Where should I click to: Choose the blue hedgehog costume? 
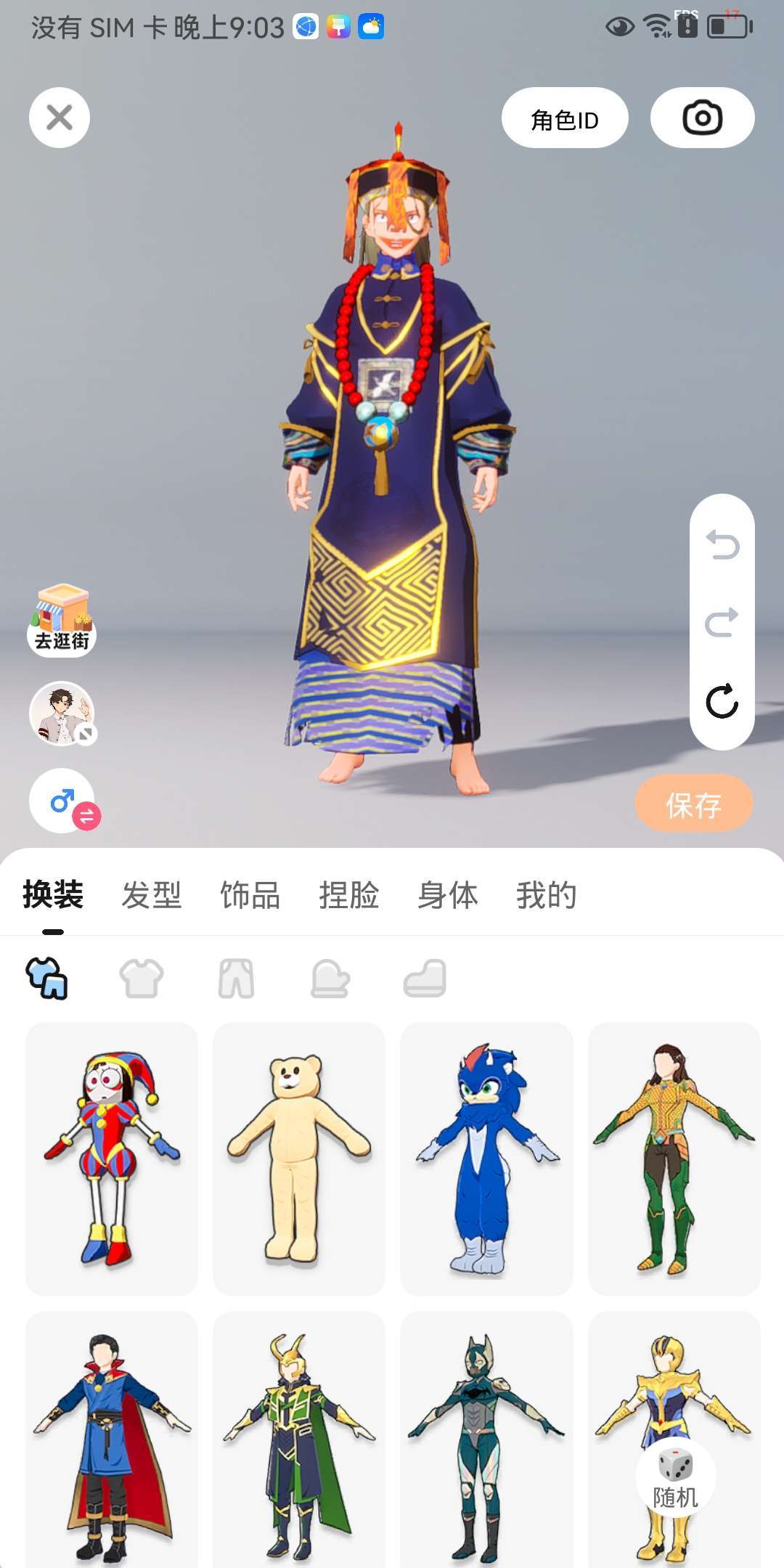(486, 1159)
